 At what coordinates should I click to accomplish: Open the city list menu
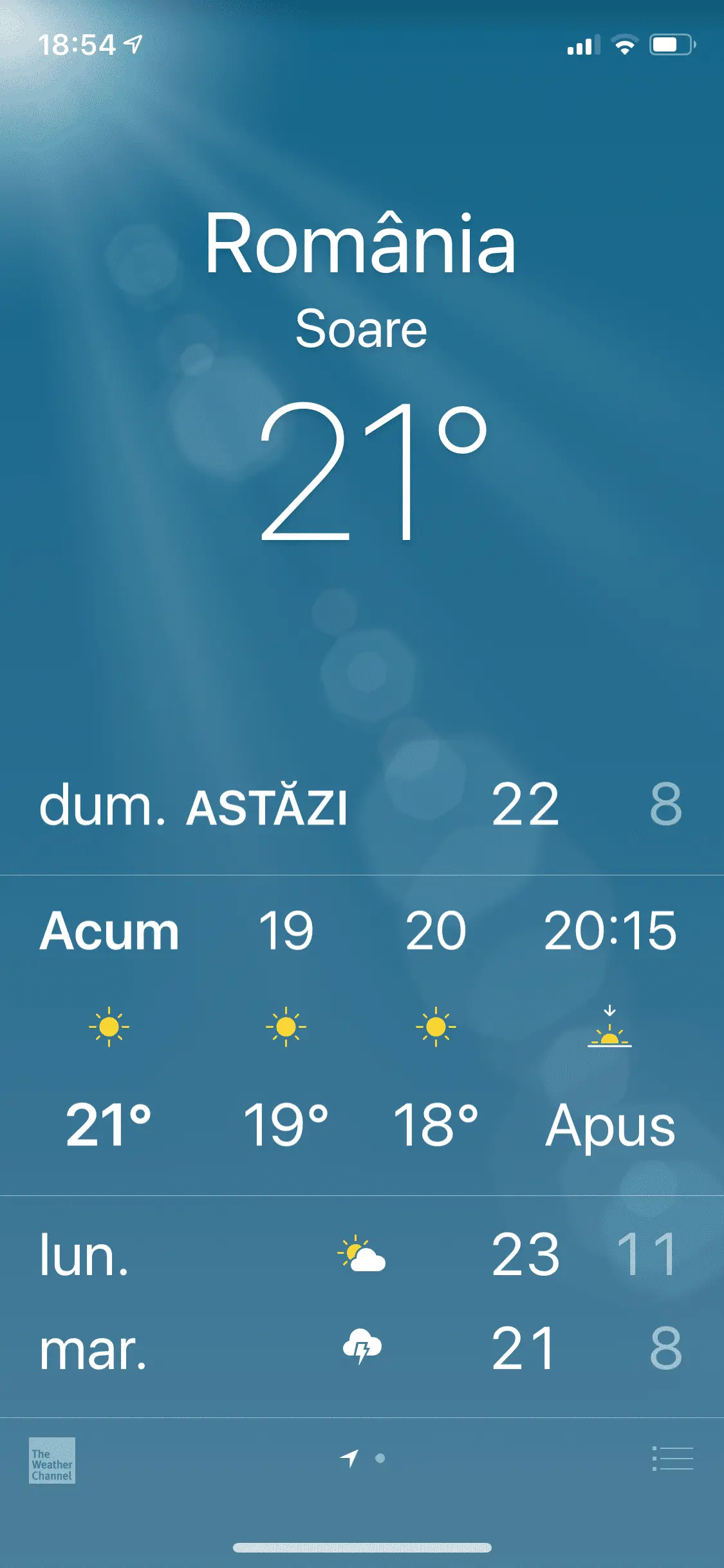coord(673,1459)
